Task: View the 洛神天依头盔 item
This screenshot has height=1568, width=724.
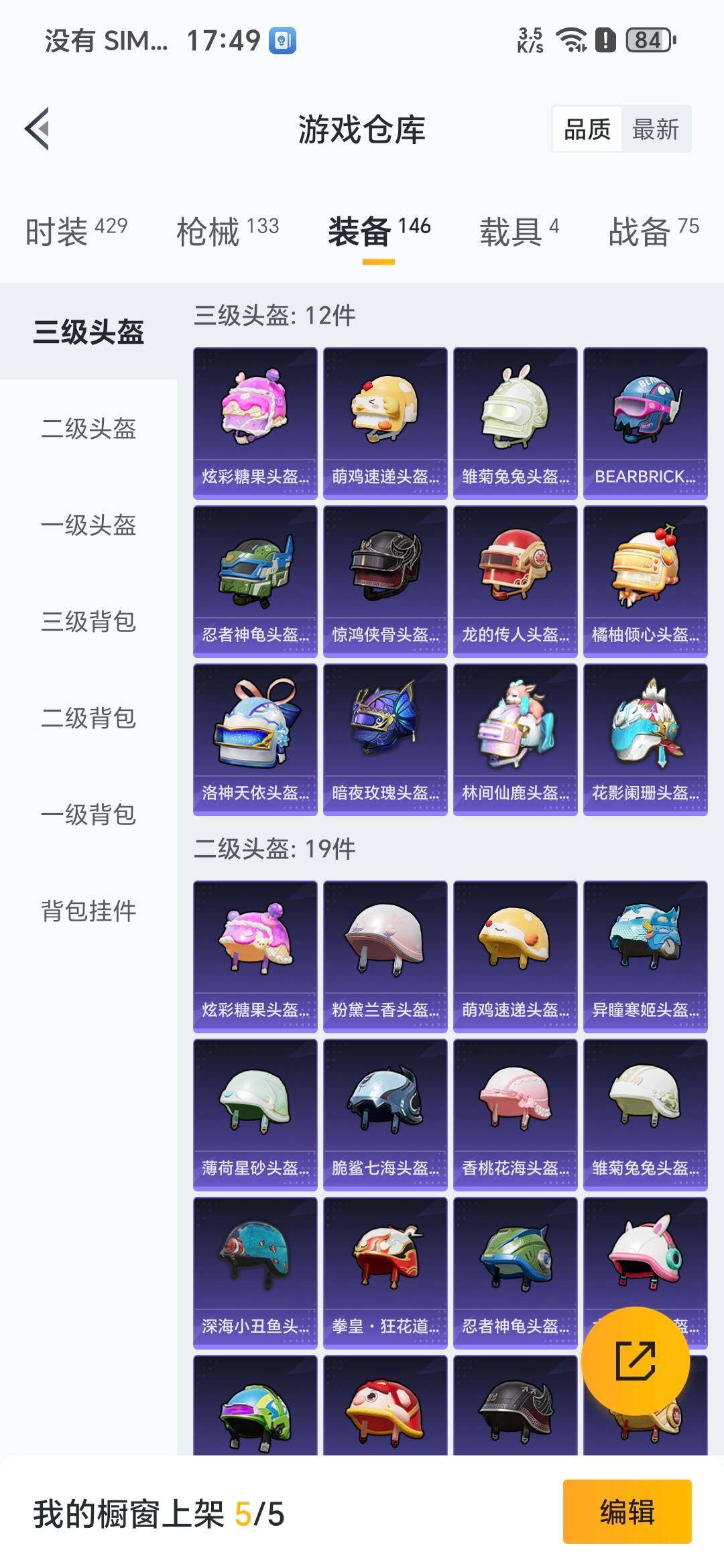Action: [255, 734]
